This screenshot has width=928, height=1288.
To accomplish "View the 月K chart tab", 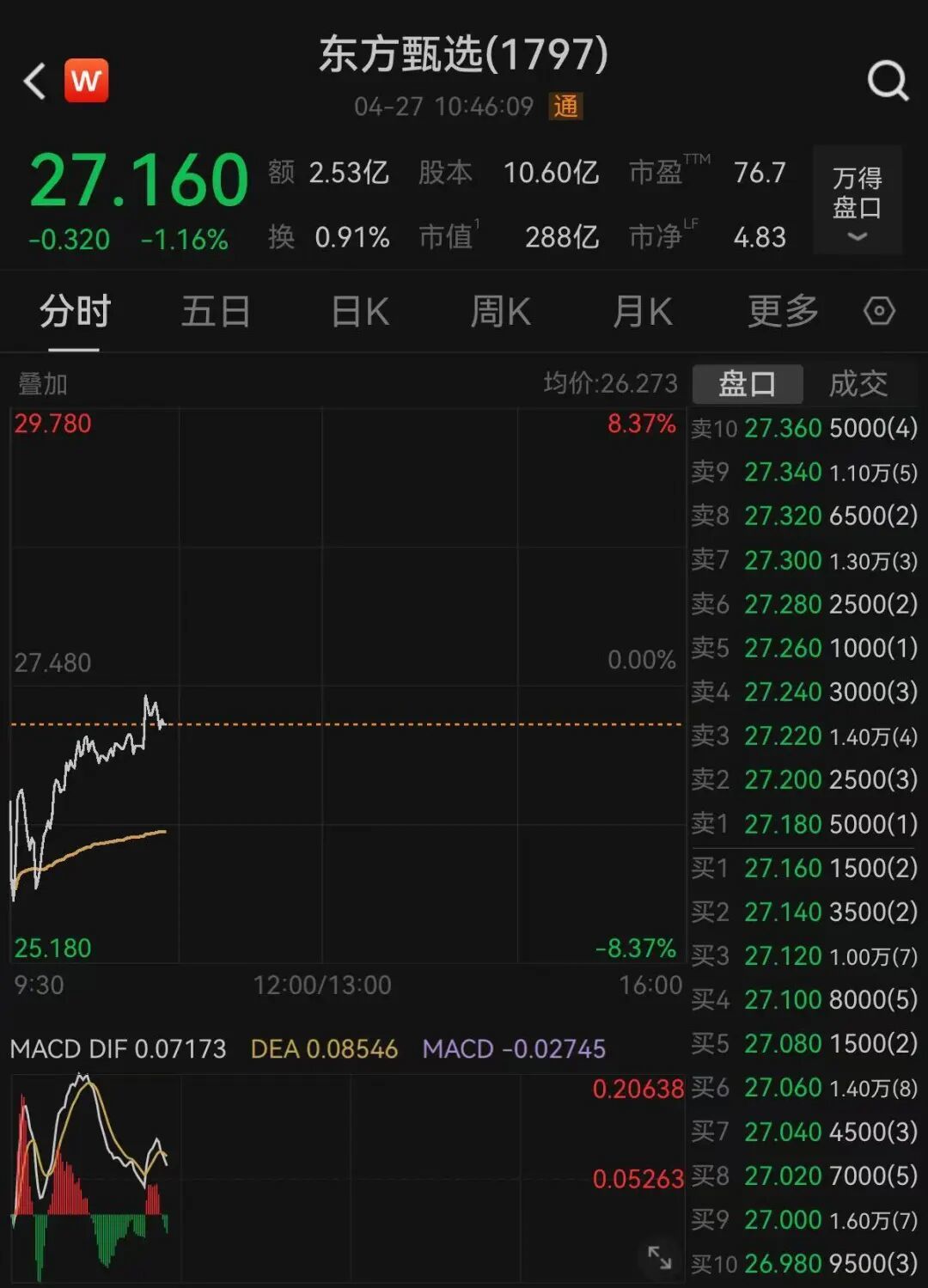I will pos(642,311).
